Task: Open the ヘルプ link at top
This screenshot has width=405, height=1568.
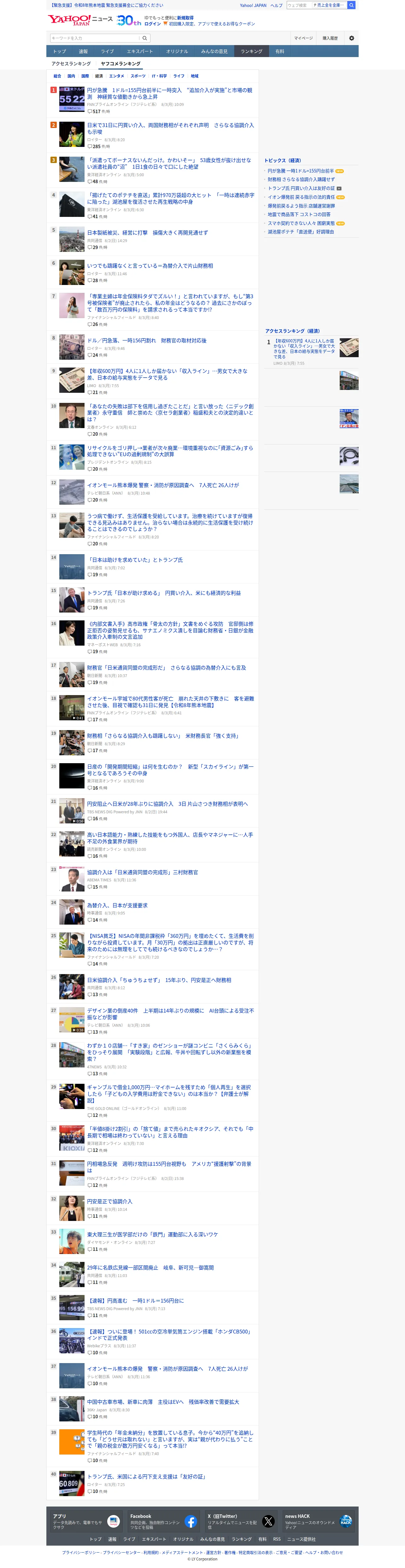Action: coord(277,5)
